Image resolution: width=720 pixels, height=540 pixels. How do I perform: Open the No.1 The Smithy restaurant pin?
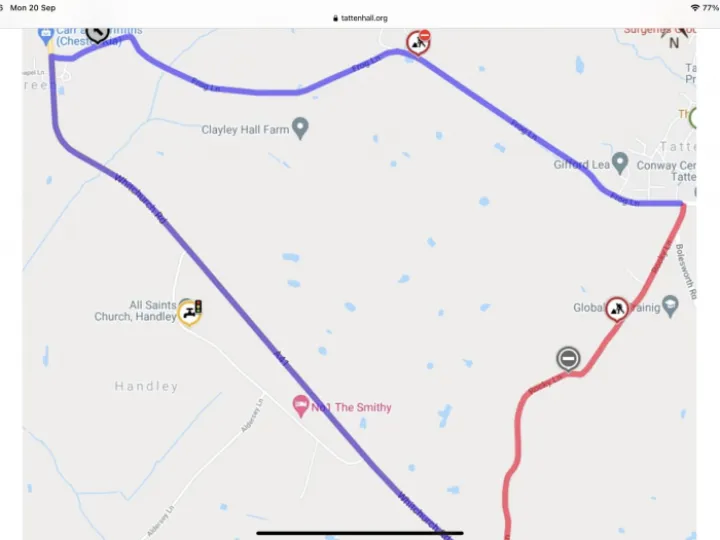(300, 406)
